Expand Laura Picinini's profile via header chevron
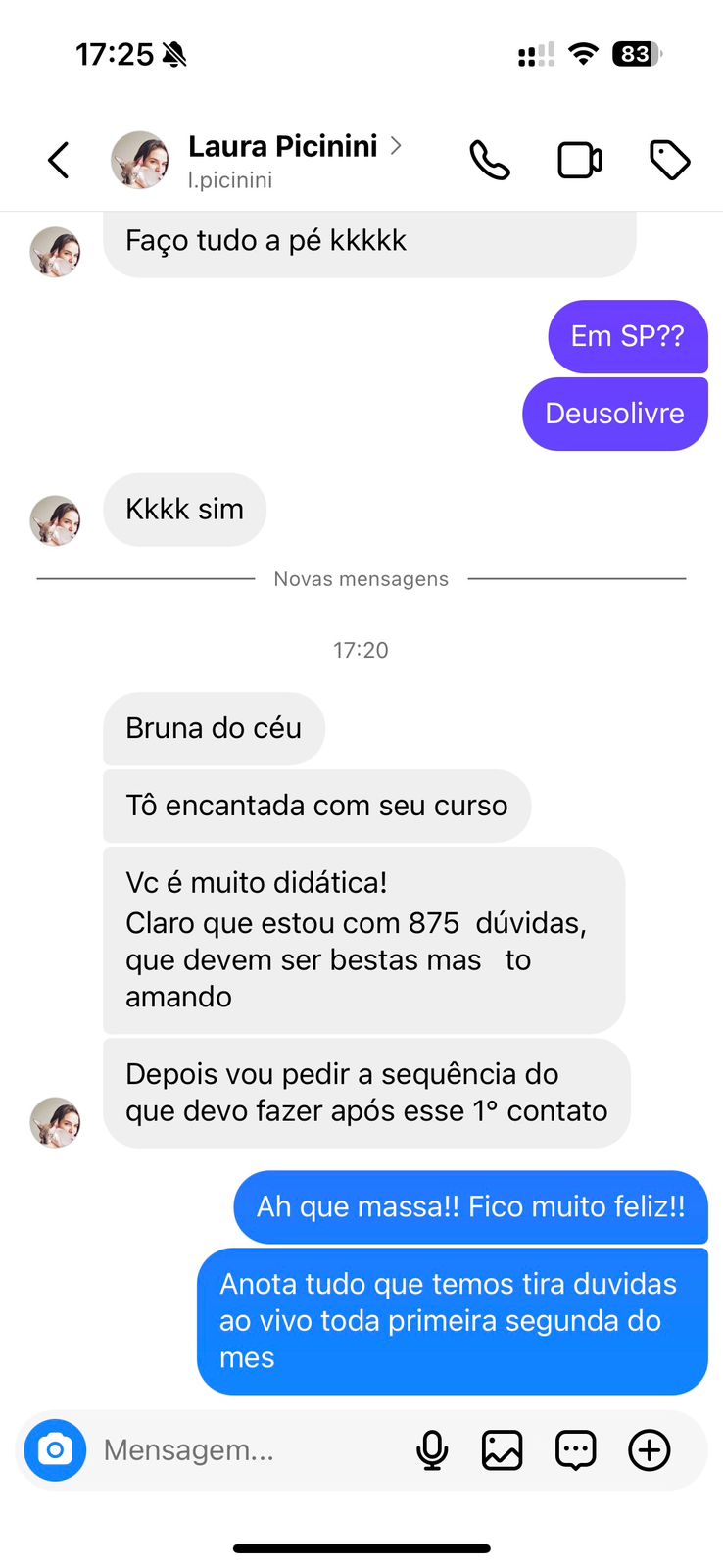723x1568 pixels. (x=396, y=145)
